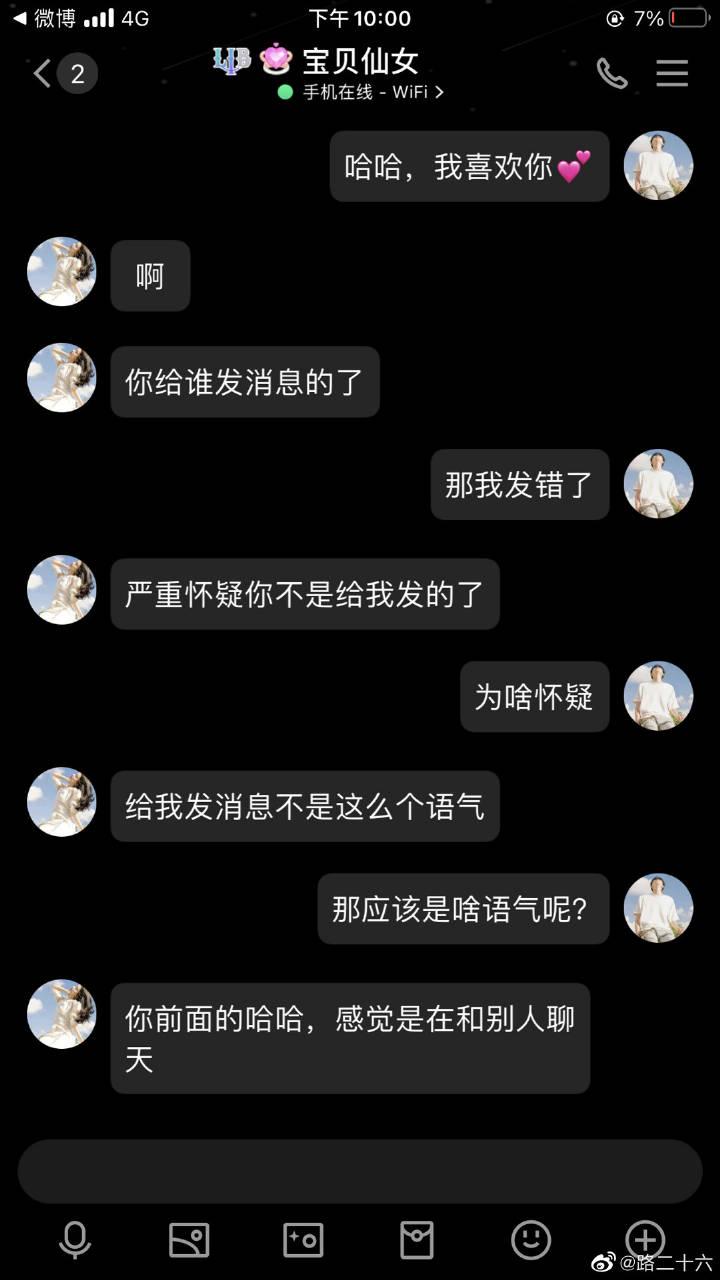Tap your avatar next to 哈哈，我喜欢你

[x=657, y=167]
